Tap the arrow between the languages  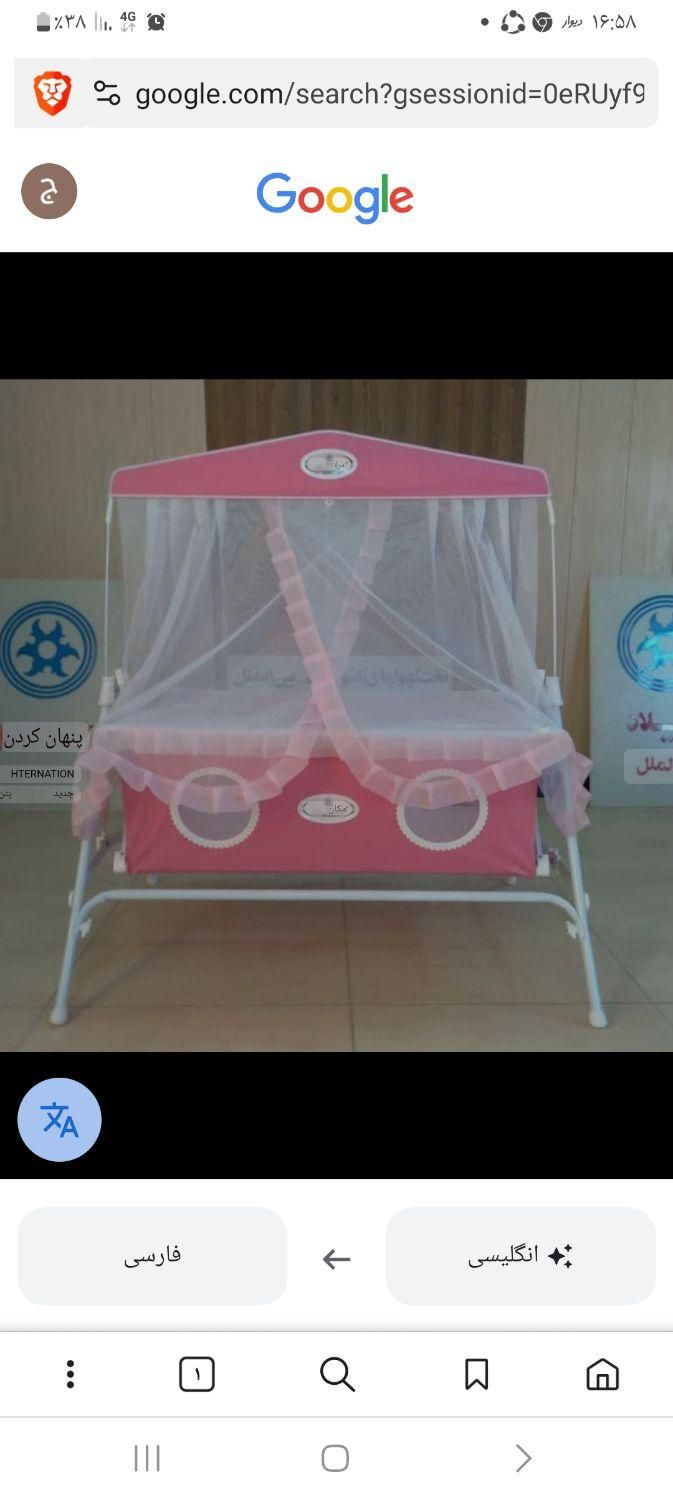(x=336, y=1259)
